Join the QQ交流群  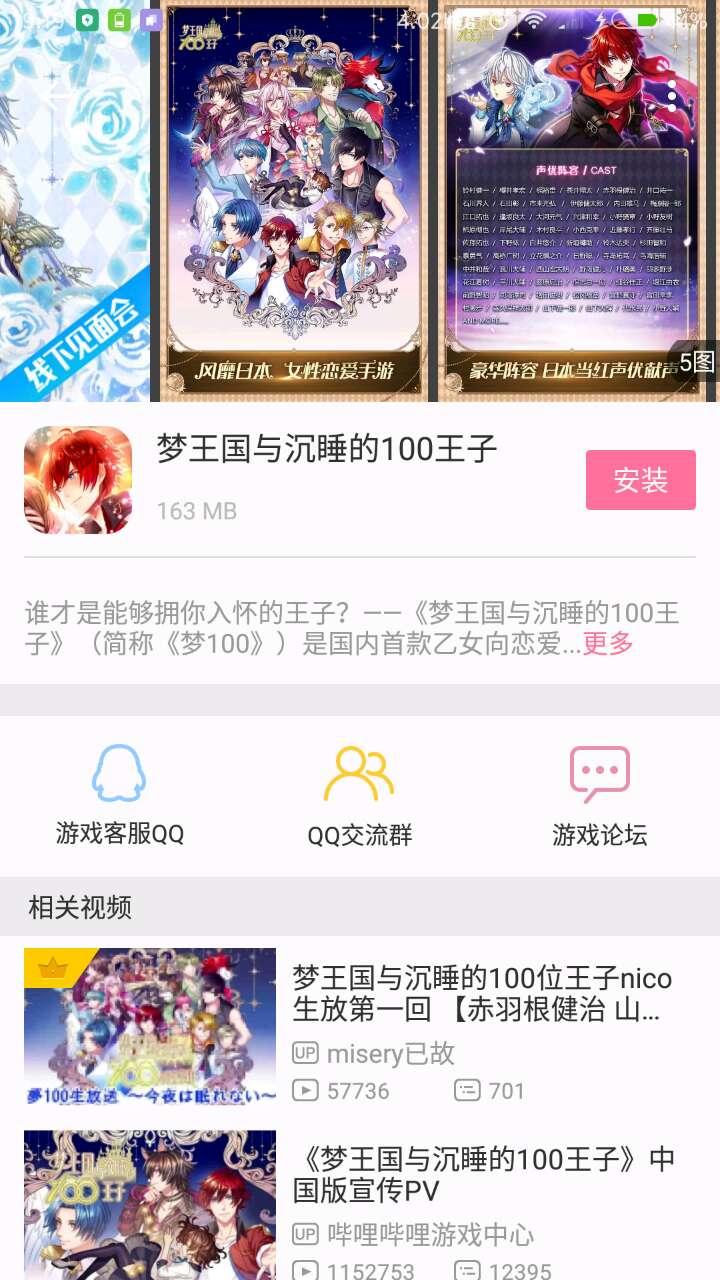tap(360, 796)
